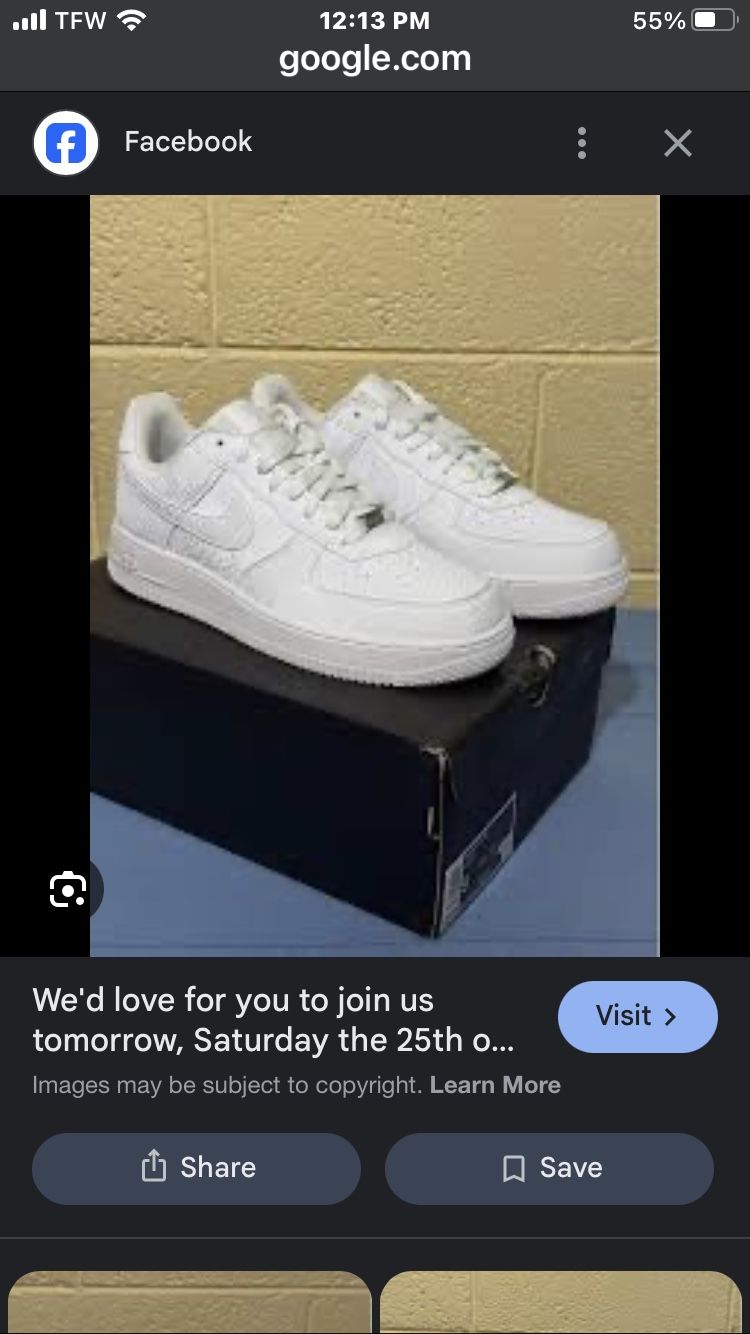Open the second related image below
The width and height of the screenshot is (750, 1334).
pyautogui.click(x=560, y=1302)
